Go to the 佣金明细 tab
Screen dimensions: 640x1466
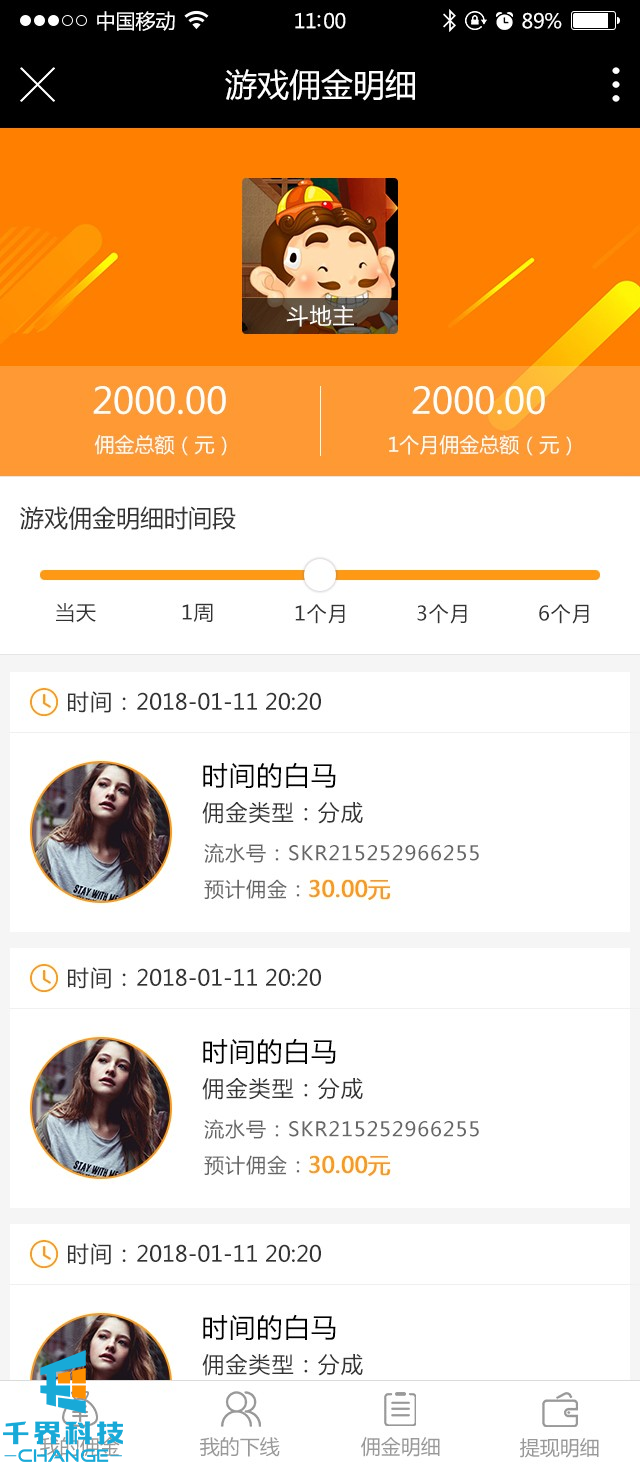point(400,1424)
